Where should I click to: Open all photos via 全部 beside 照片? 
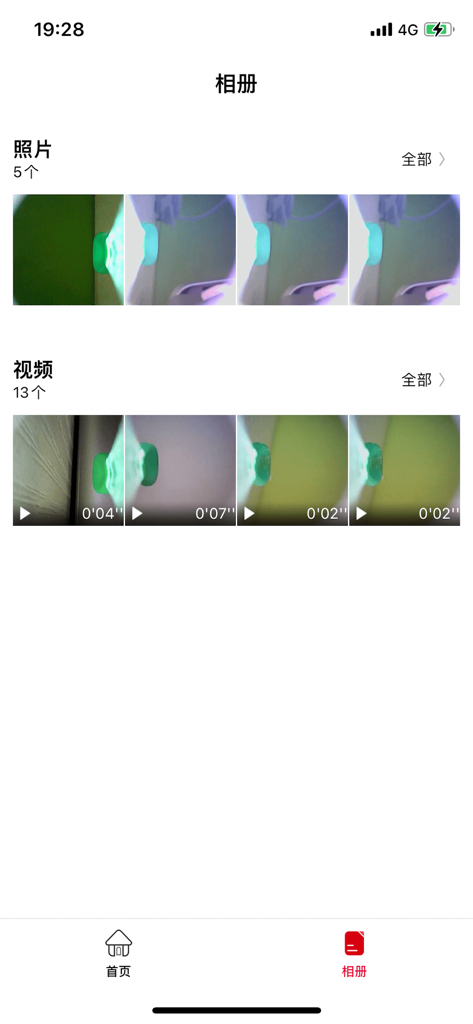click(x=423, y=159)
